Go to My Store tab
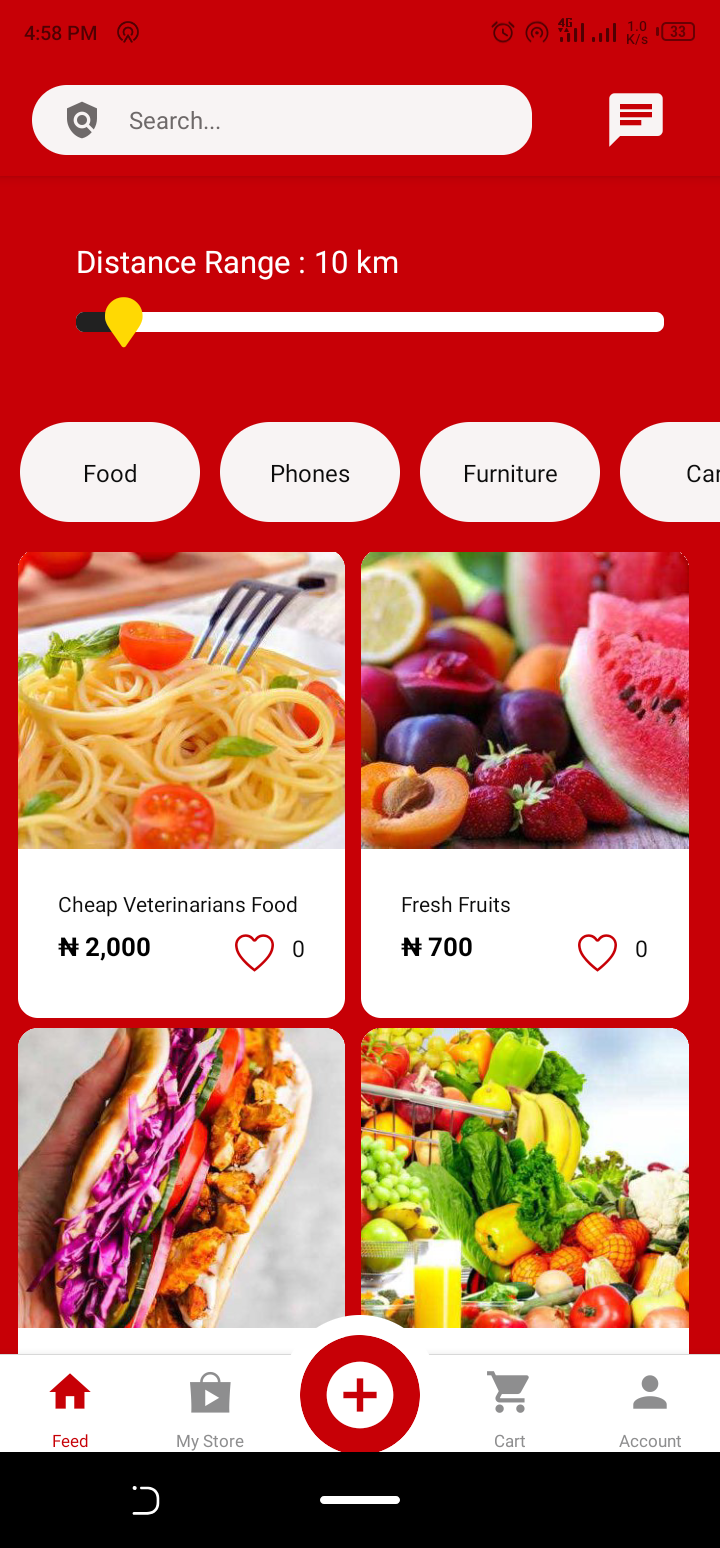 [x=210, y=1408]
